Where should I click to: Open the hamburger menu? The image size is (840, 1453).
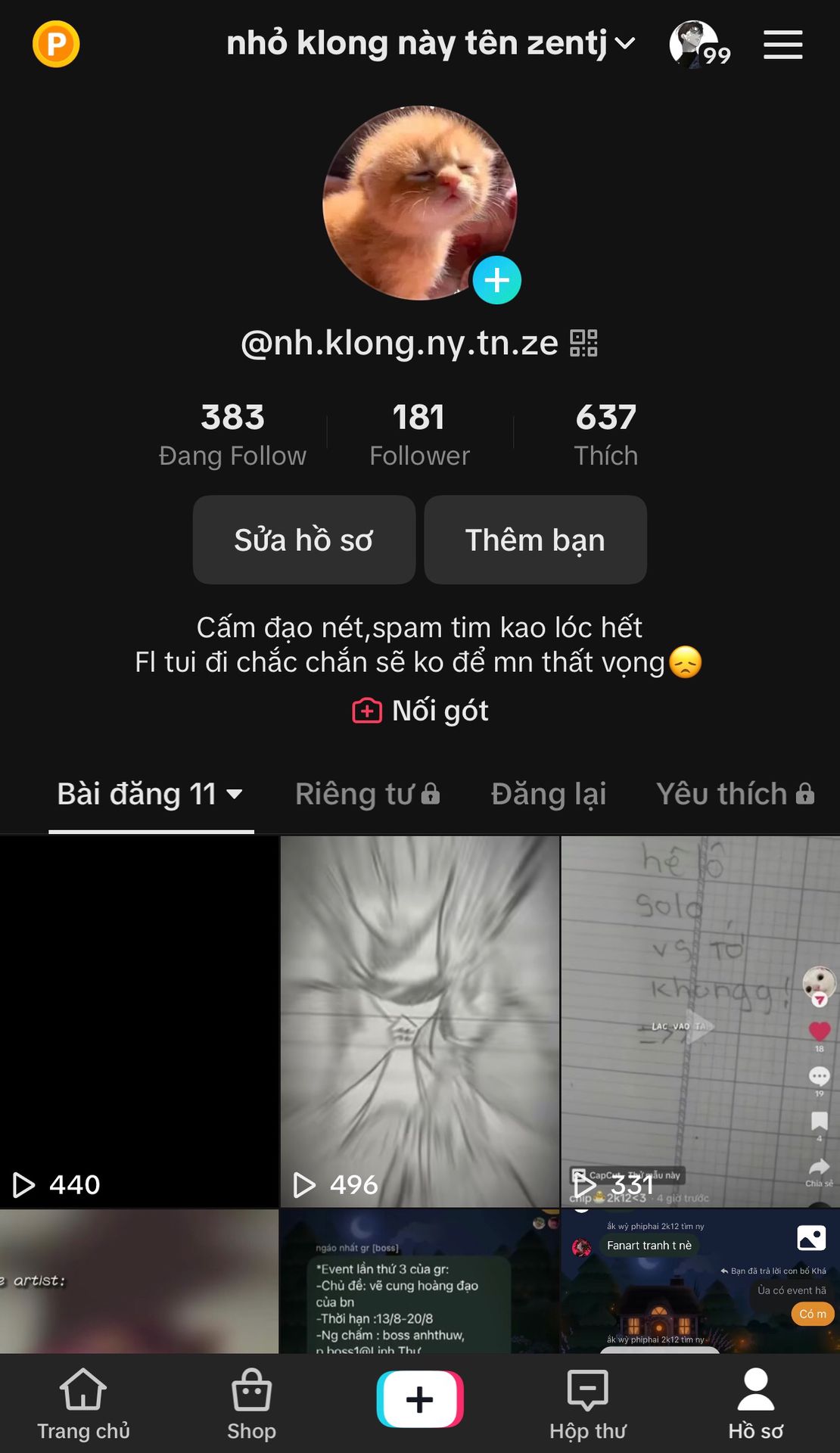[x=782, y=45]
